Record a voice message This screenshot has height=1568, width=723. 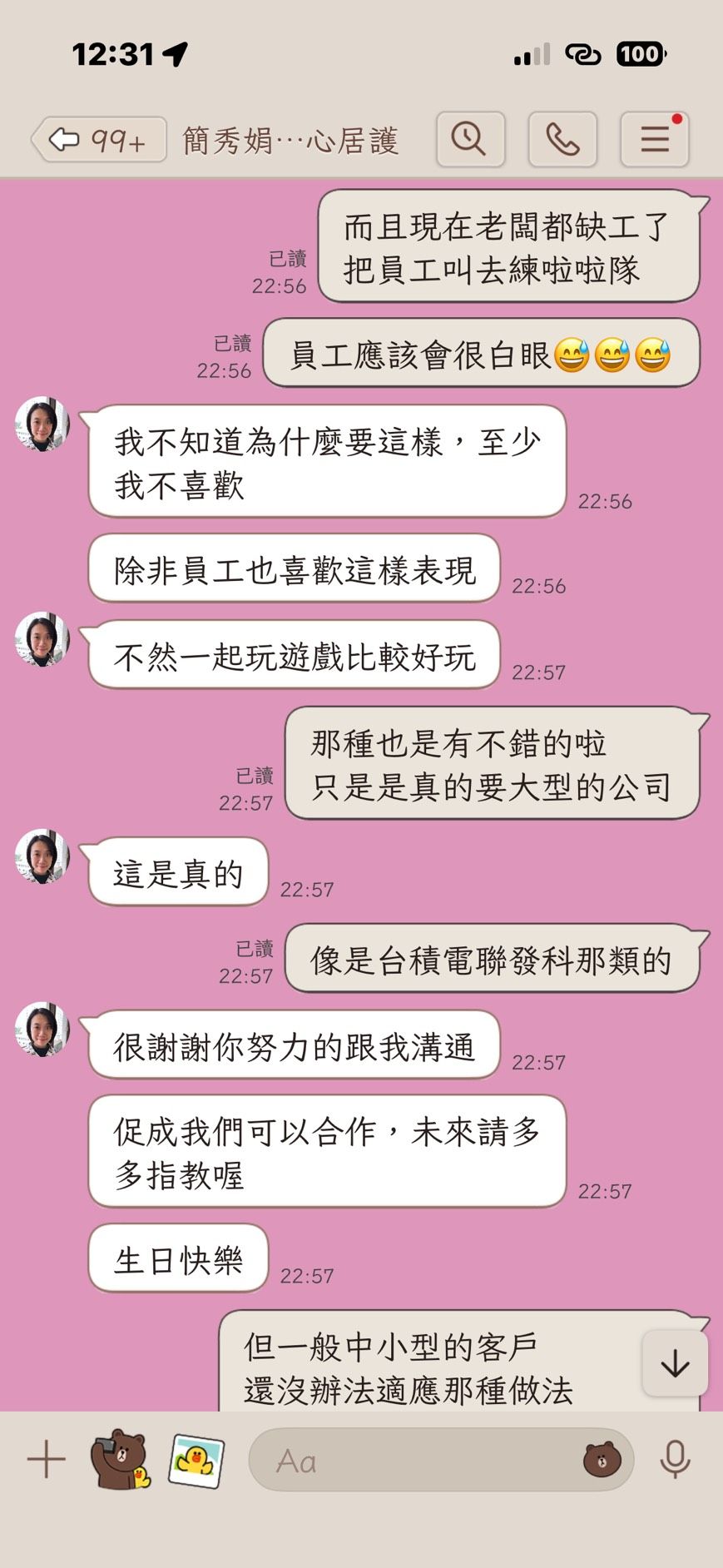tap(675, 1460)
